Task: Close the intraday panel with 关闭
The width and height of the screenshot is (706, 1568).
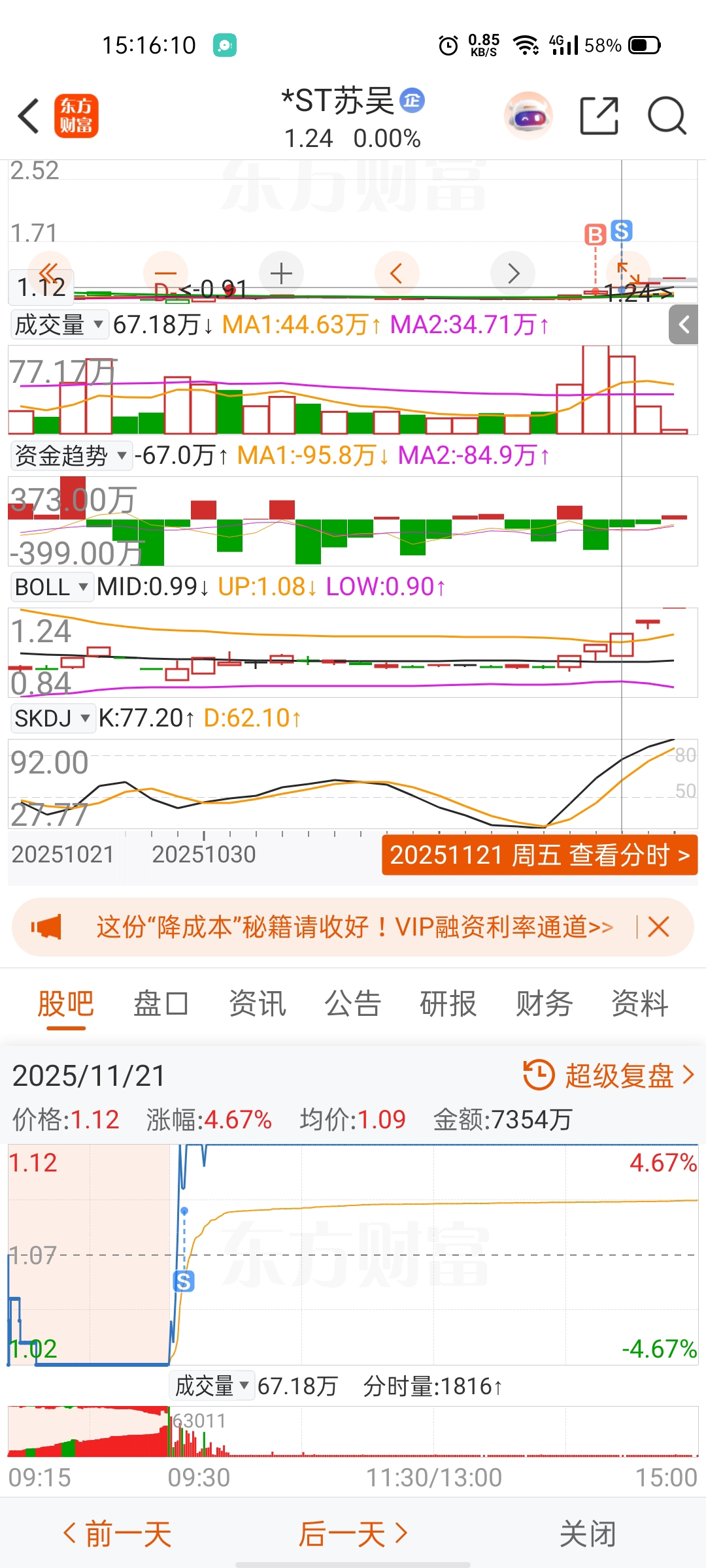Action: [587, 1533]
